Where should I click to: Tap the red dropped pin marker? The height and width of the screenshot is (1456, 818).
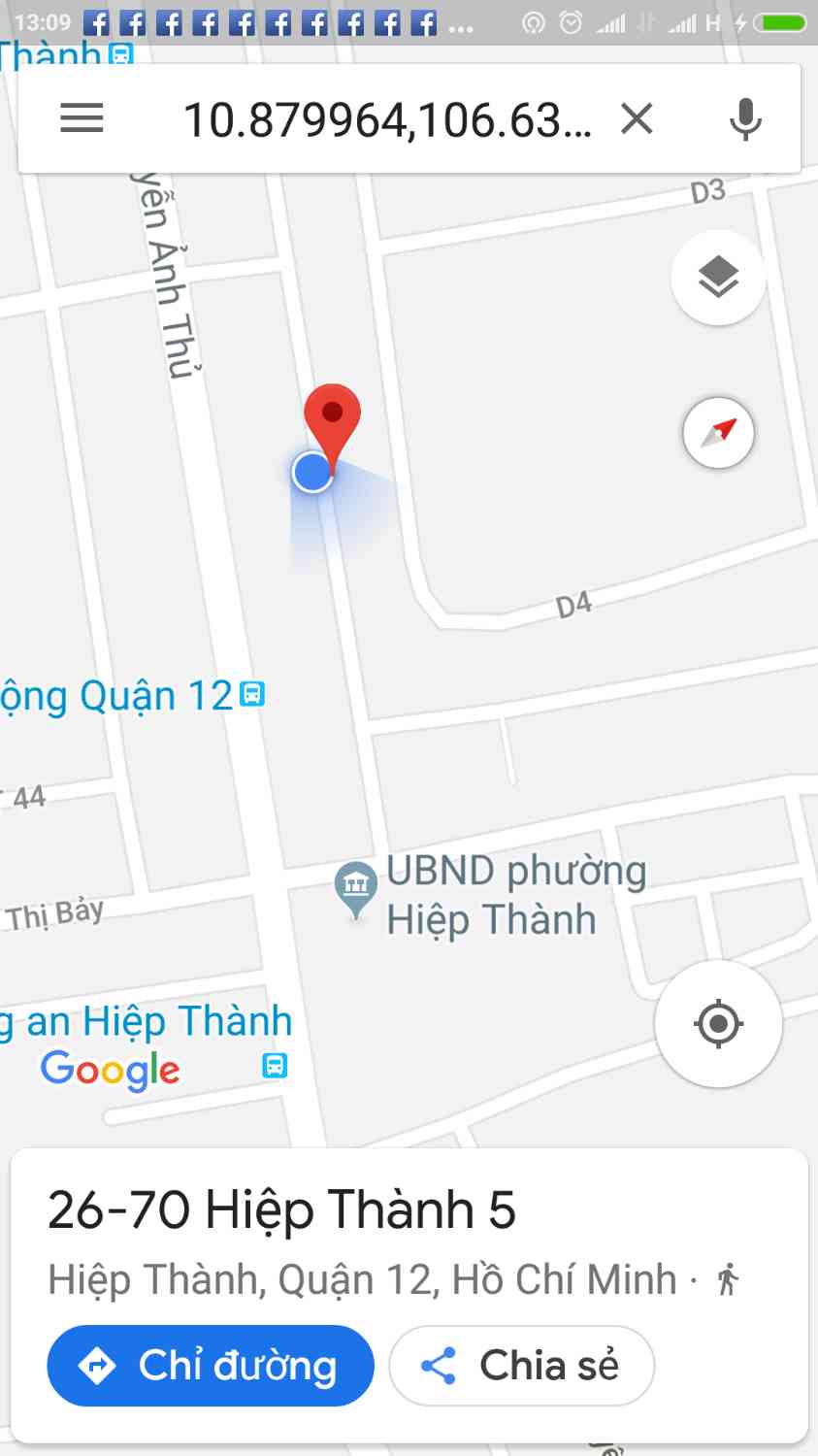pyautogui.click(x=333, y=419)
